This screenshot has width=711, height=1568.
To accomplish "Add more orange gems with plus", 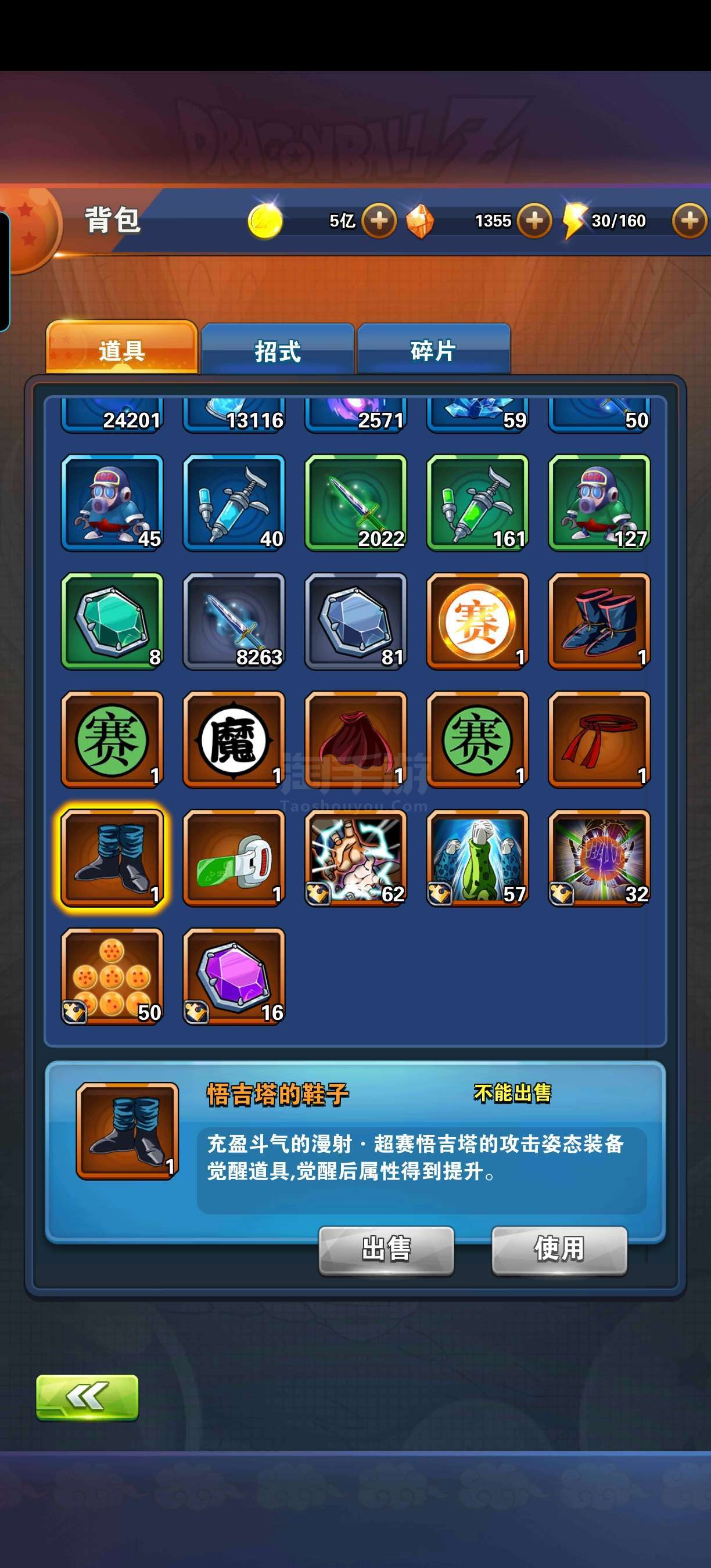I will [534, 220].
